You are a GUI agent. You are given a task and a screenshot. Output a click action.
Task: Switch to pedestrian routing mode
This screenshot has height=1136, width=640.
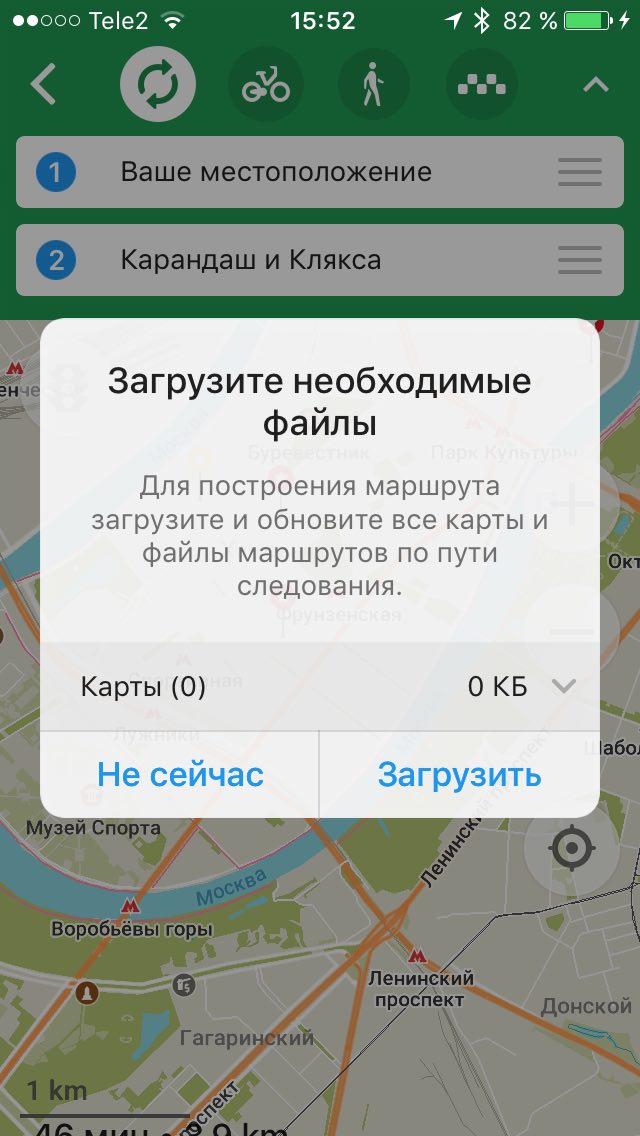click(374, 84)
